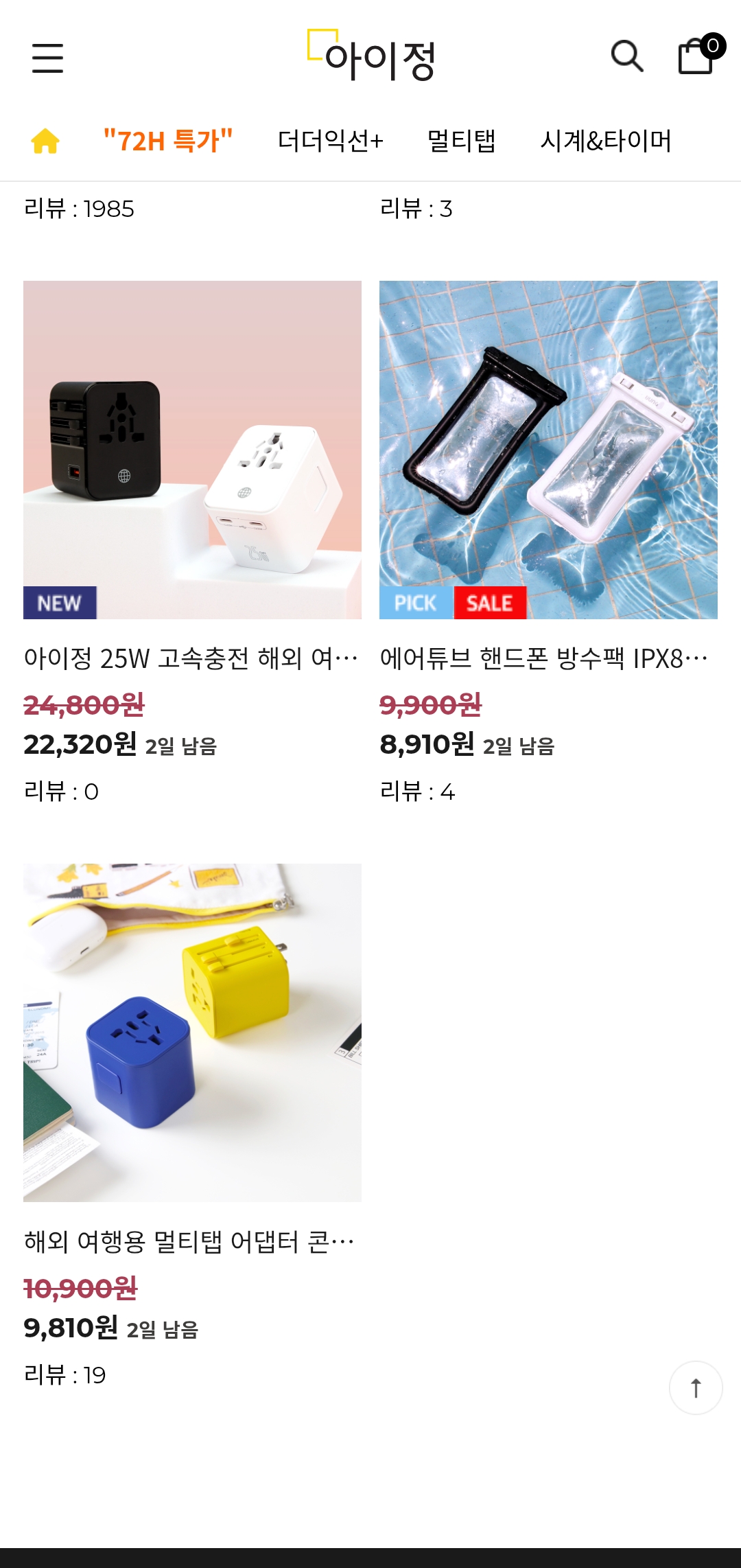Switch to the "72H 특가" tab
Screen dimensions: 741x1568
click(168, 141)
